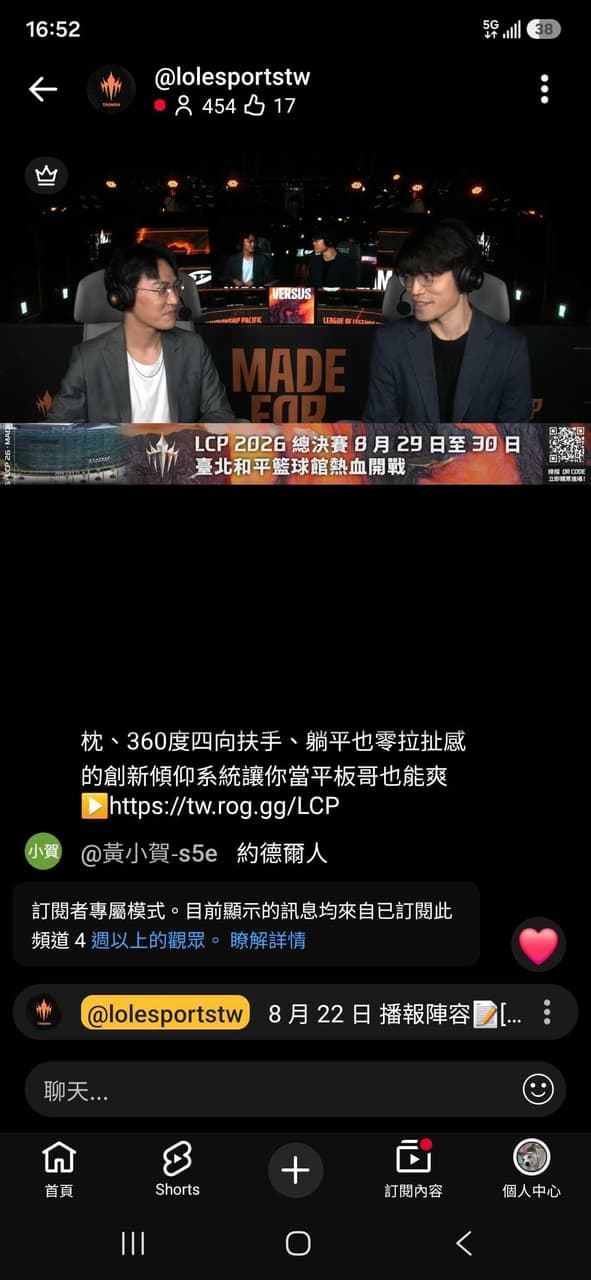This screenshot has height=1280, width=591.
Task: Tap the plus create button
Action: (295, 1170)
